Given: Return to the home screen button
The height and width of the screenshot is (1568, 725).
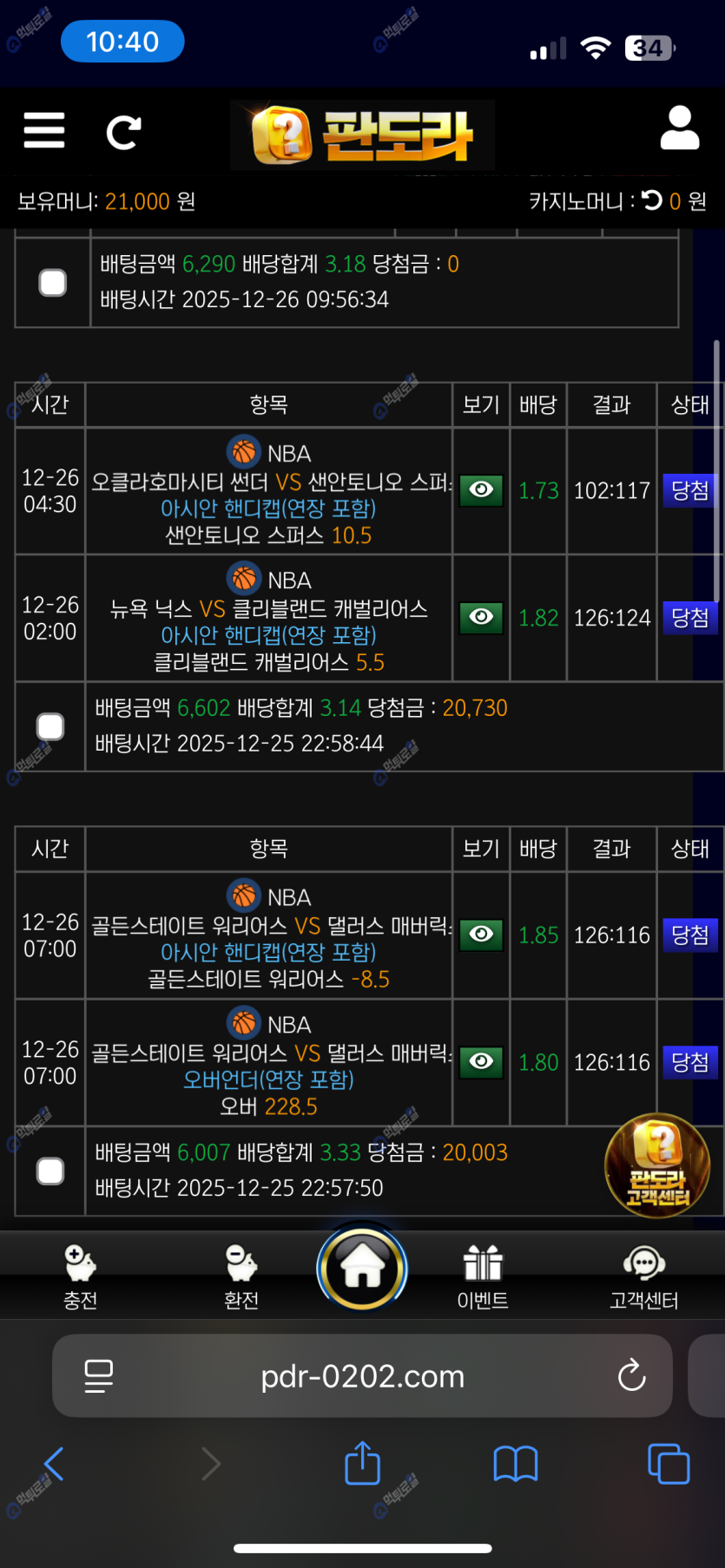Looking at the screenshot, I should pos(362,1268).
